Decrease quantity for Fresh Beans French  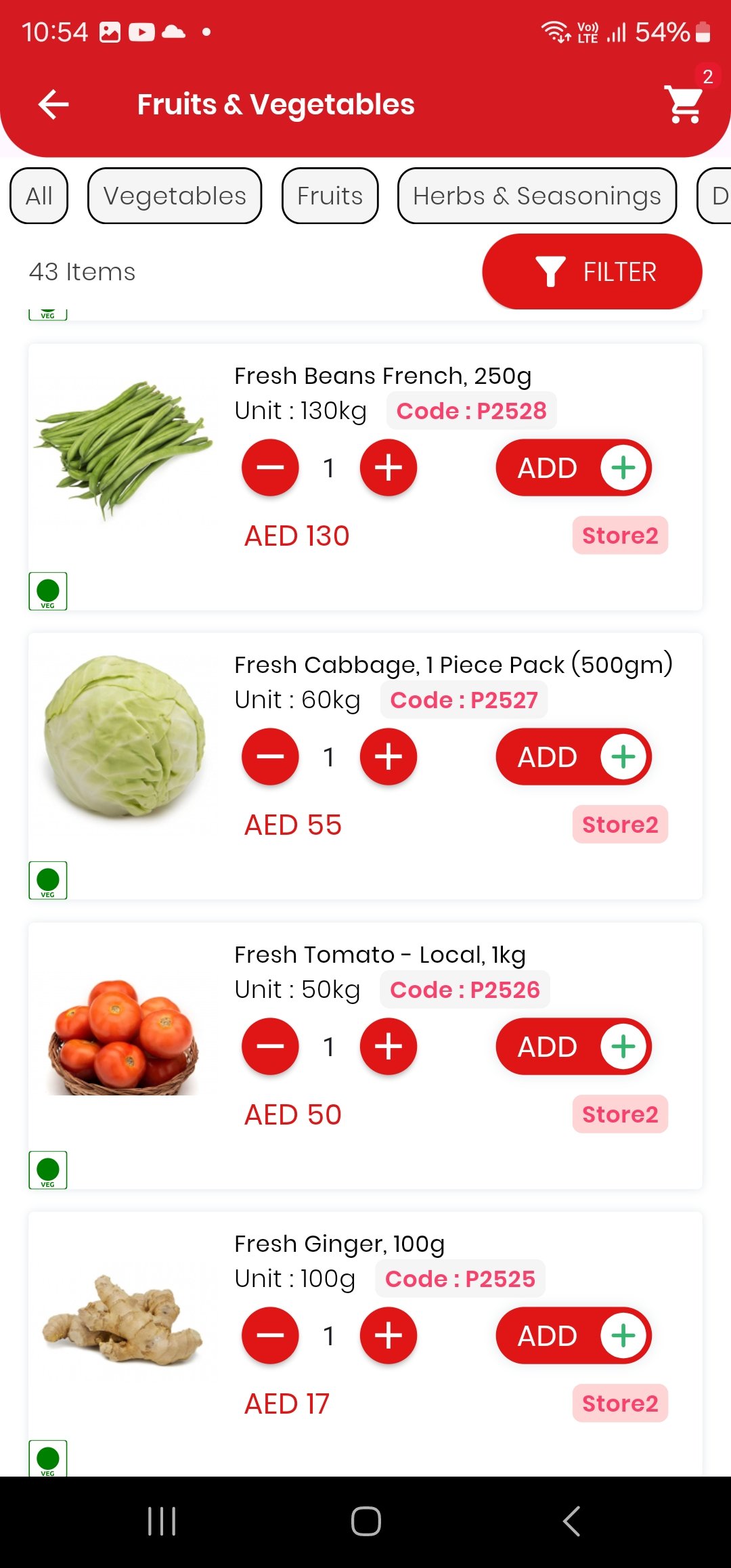(x=270, y=468)
